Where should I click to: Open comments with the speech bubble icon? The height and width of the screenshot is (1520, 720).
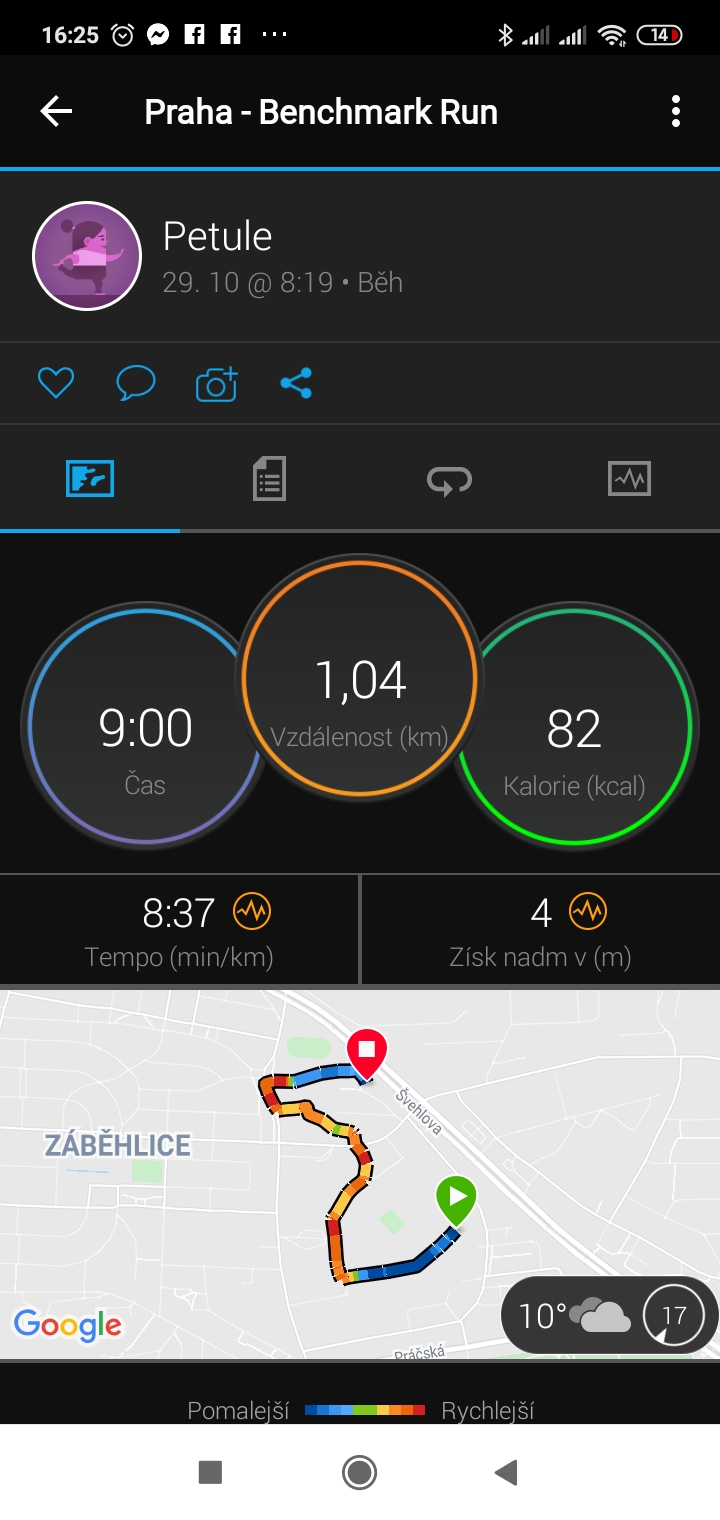tap(136, 383)
